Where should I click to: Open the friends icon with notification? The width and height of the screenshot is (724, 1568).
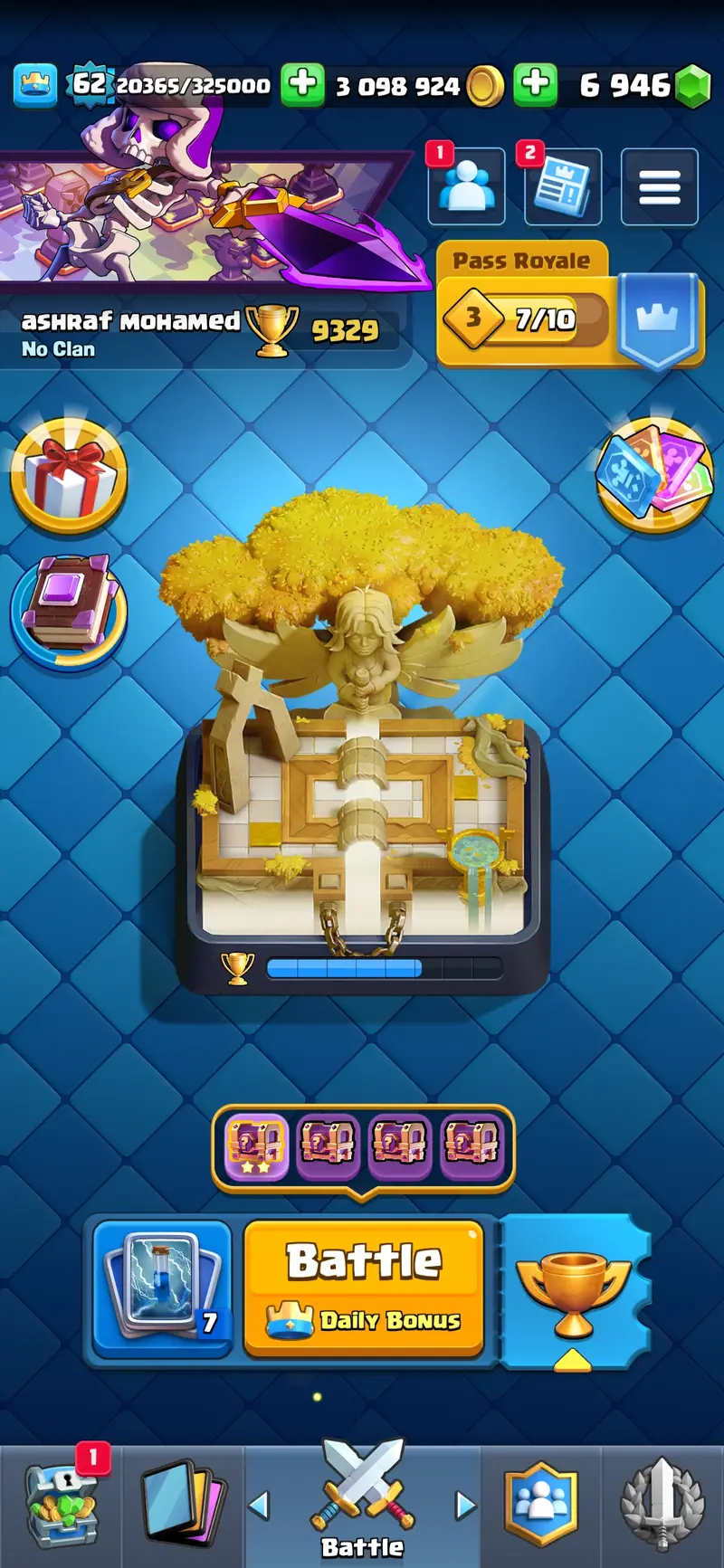click(466, 187)
